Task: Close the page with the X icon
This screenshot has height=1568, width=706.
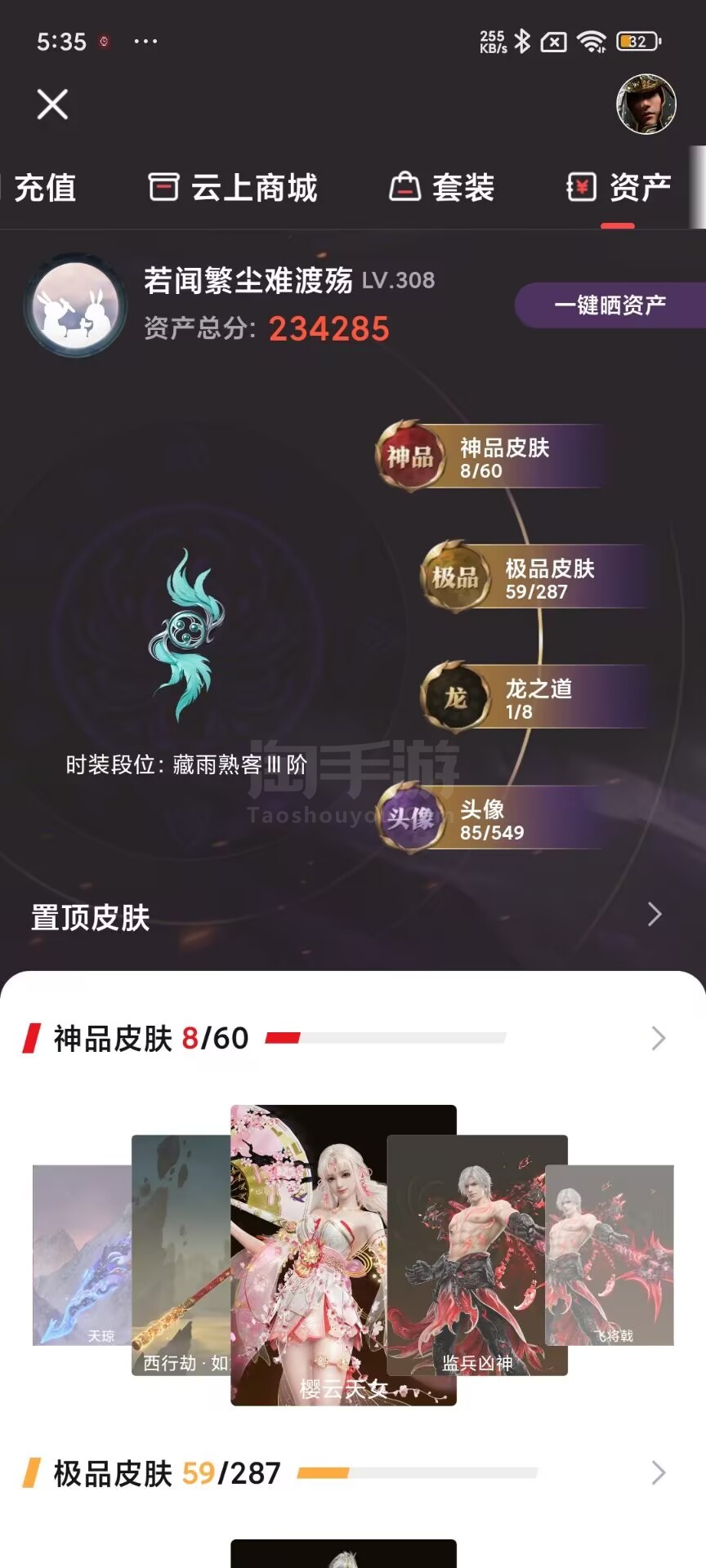Action: click(x=52, y=105)
